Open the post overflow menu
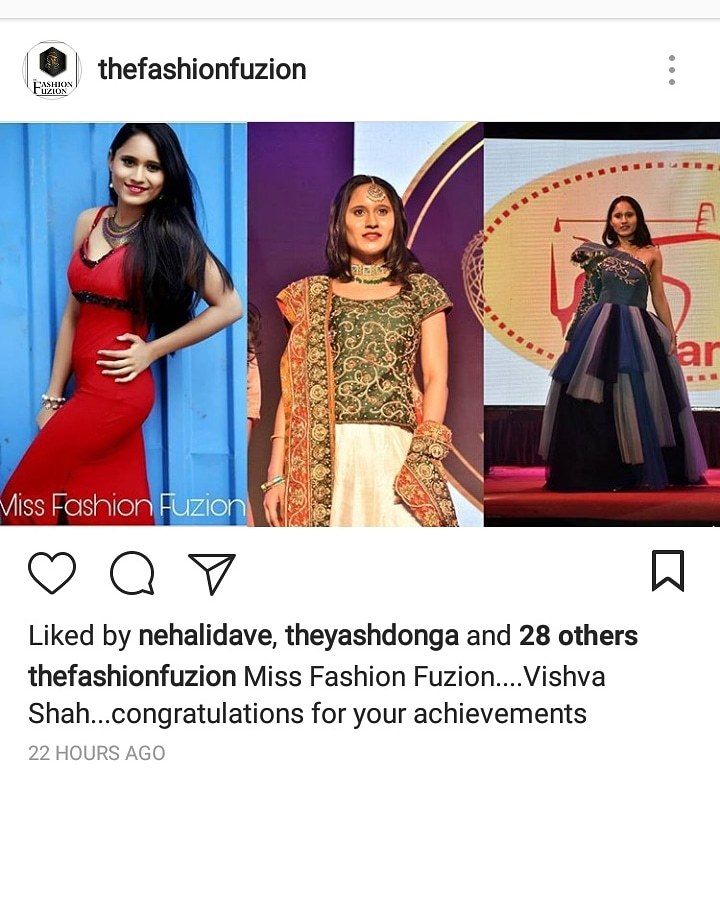720x900 pixels. 671,70
